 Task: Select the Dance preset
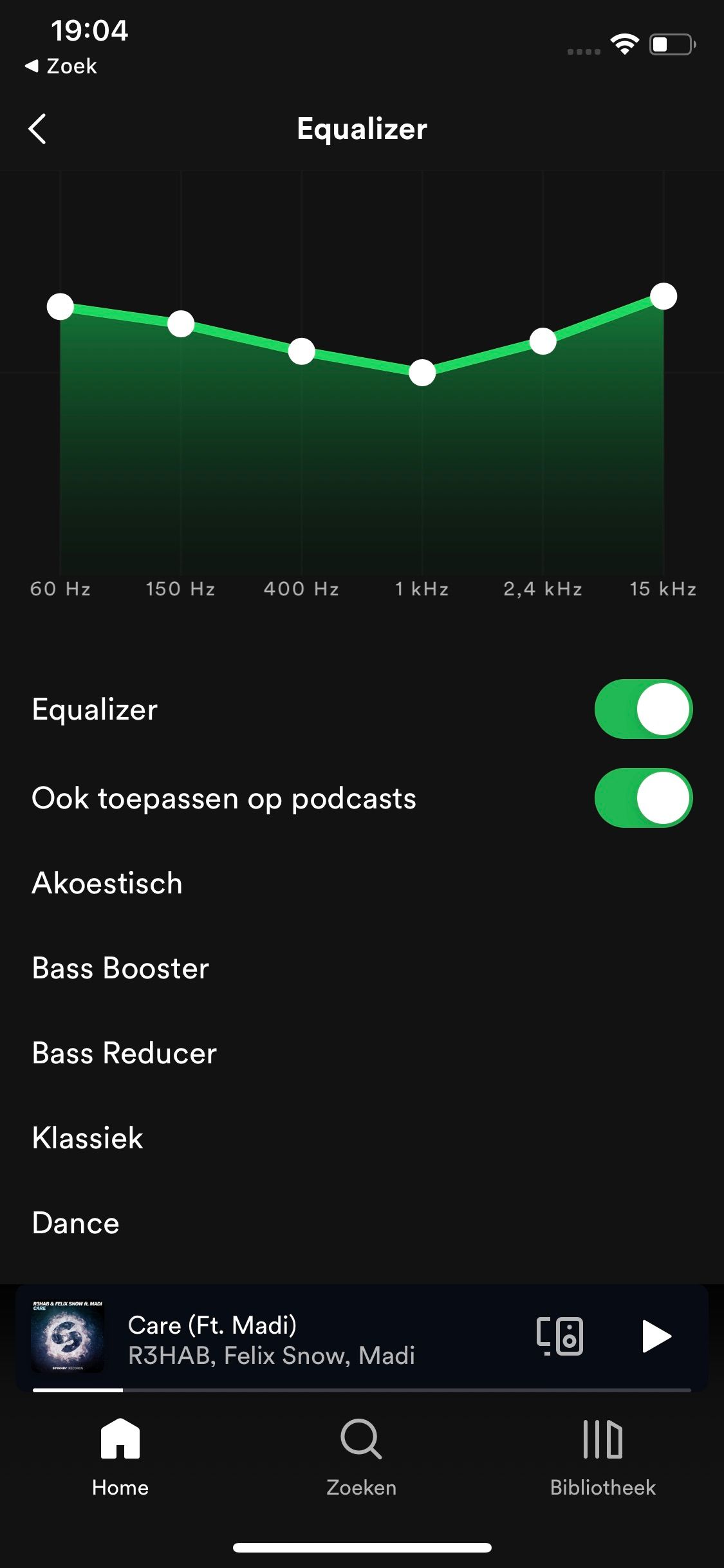(x=362, y=1223)
